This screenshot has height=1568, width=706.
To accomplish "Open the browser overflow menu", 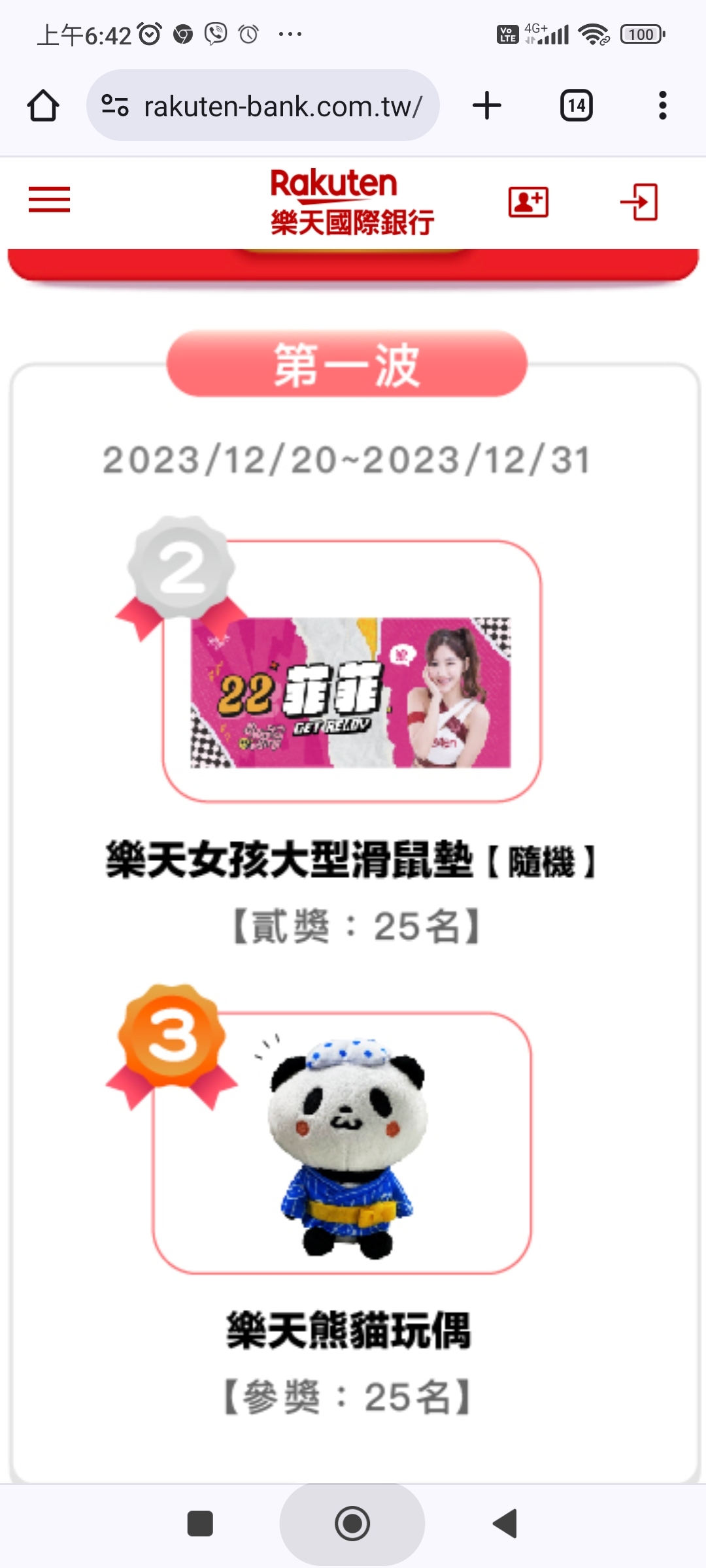I will click(x=662, y=105).
